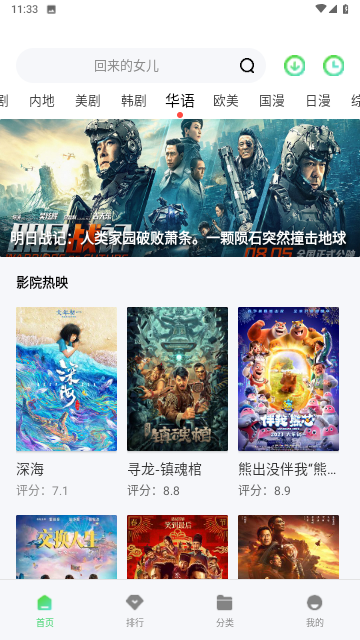Switch to the 内地 tab

tap(42, 101)
